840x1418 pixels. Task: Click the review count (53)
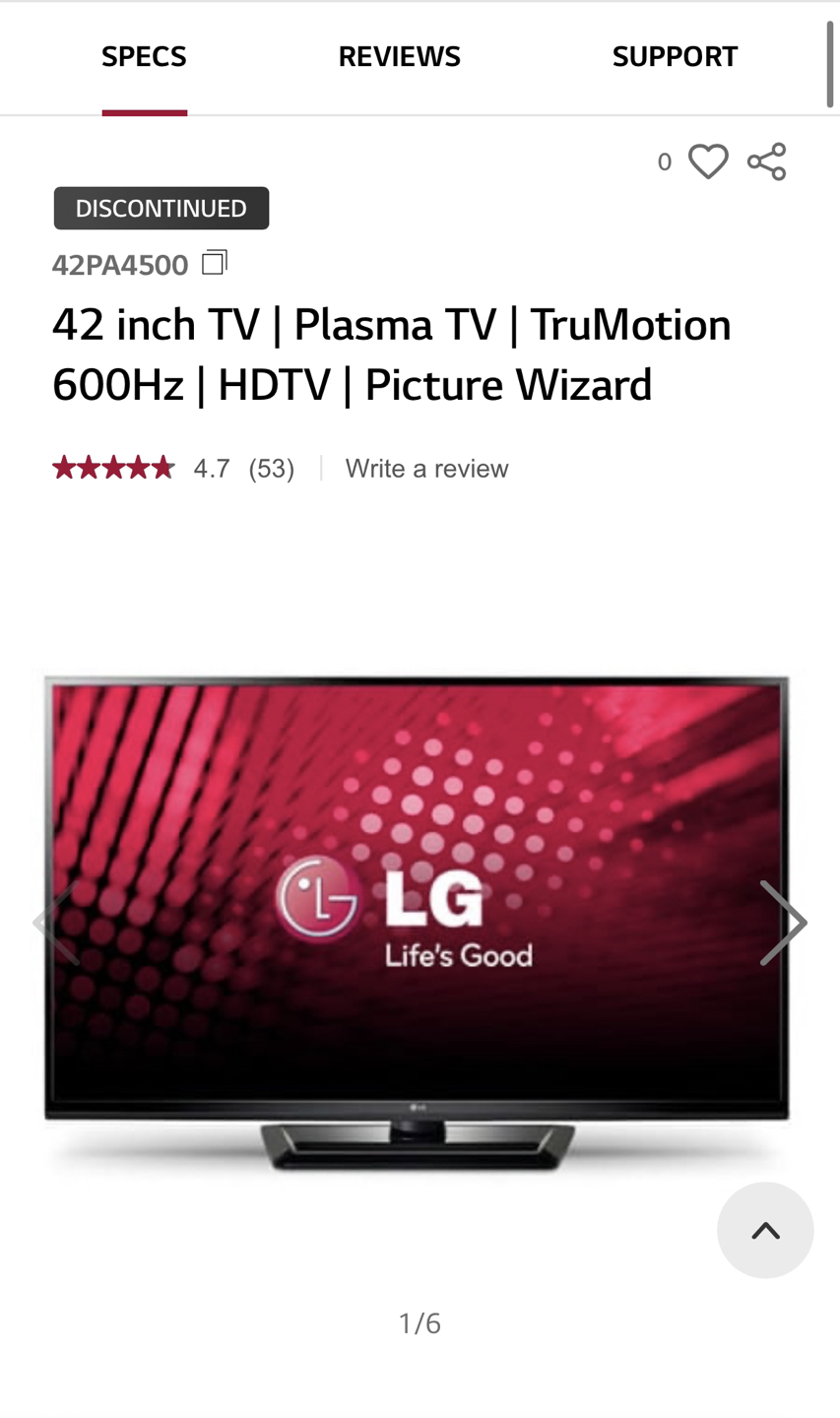click(x=272, y=467)
